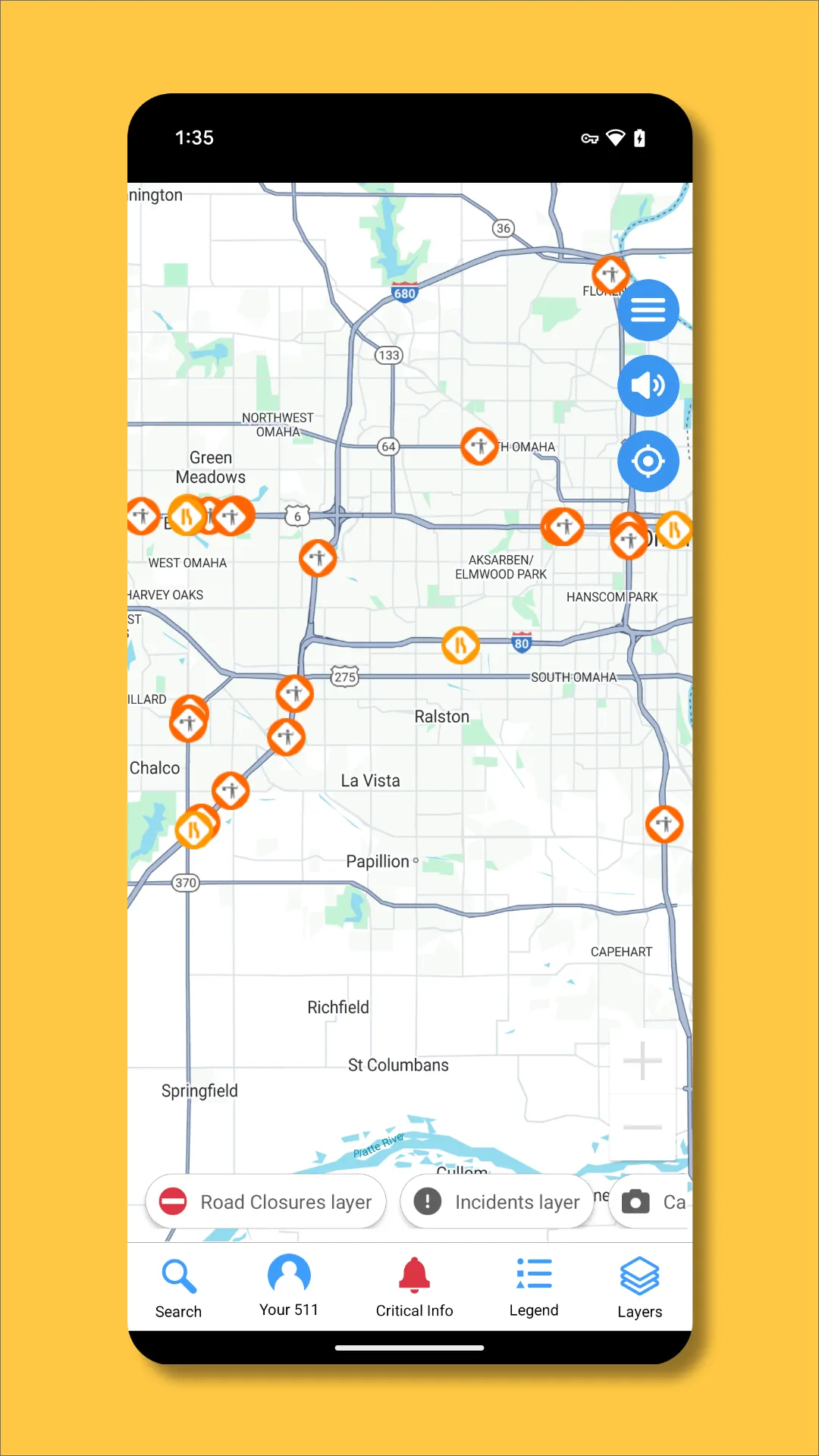
Task: Open the lane closure marker near Hanscom Park
Action: point(629,540)
